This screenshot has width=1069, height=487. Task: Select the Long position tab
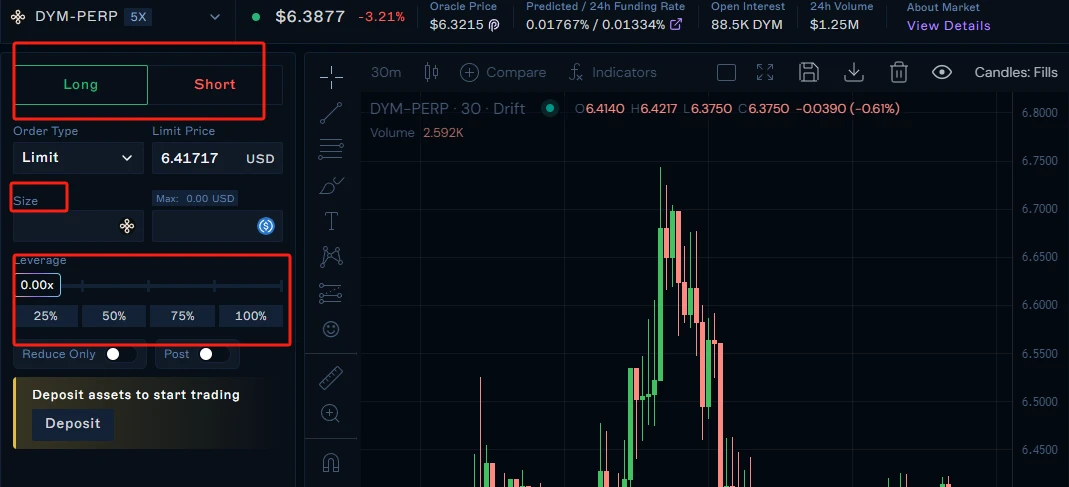point(80,85)
